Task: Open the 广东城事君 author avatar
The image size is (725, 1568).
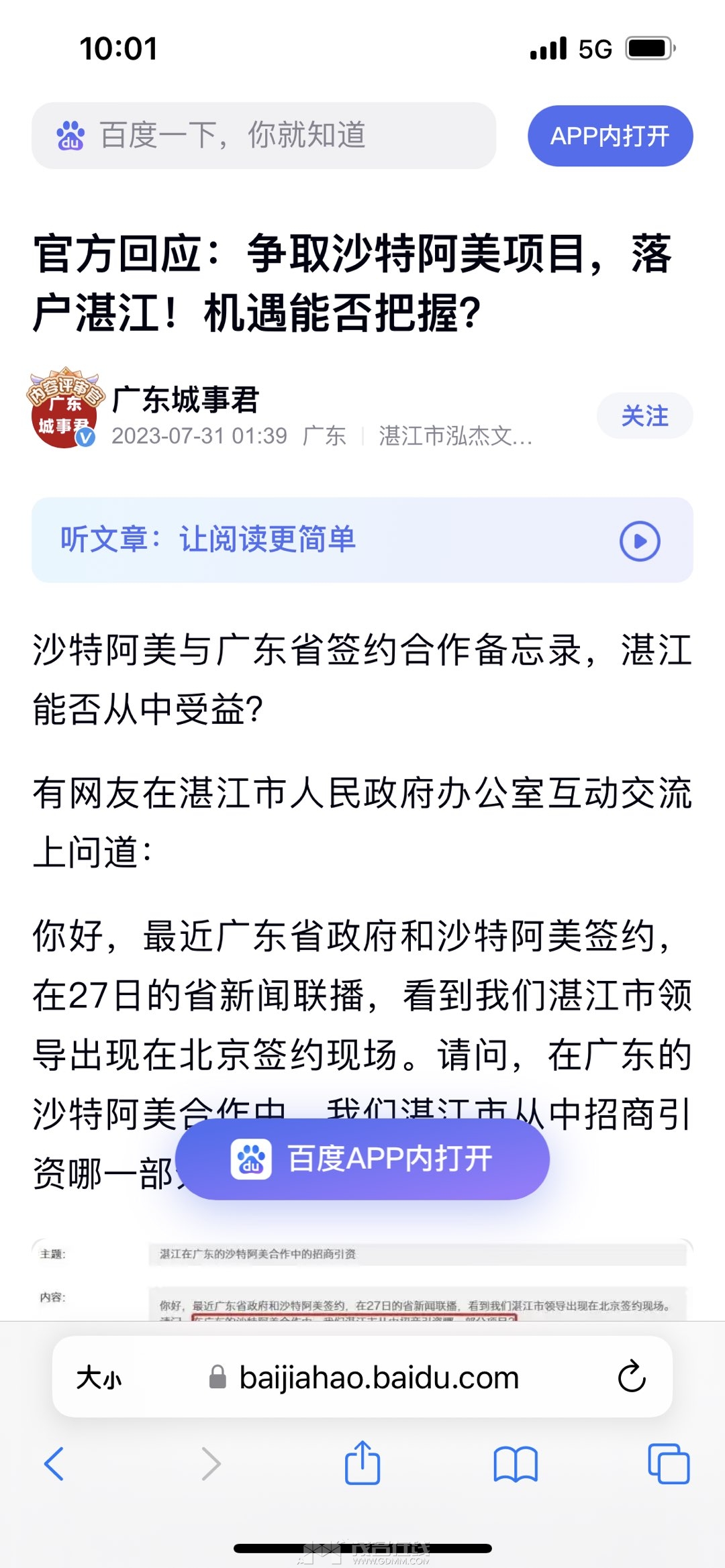Action: (64, 408)
